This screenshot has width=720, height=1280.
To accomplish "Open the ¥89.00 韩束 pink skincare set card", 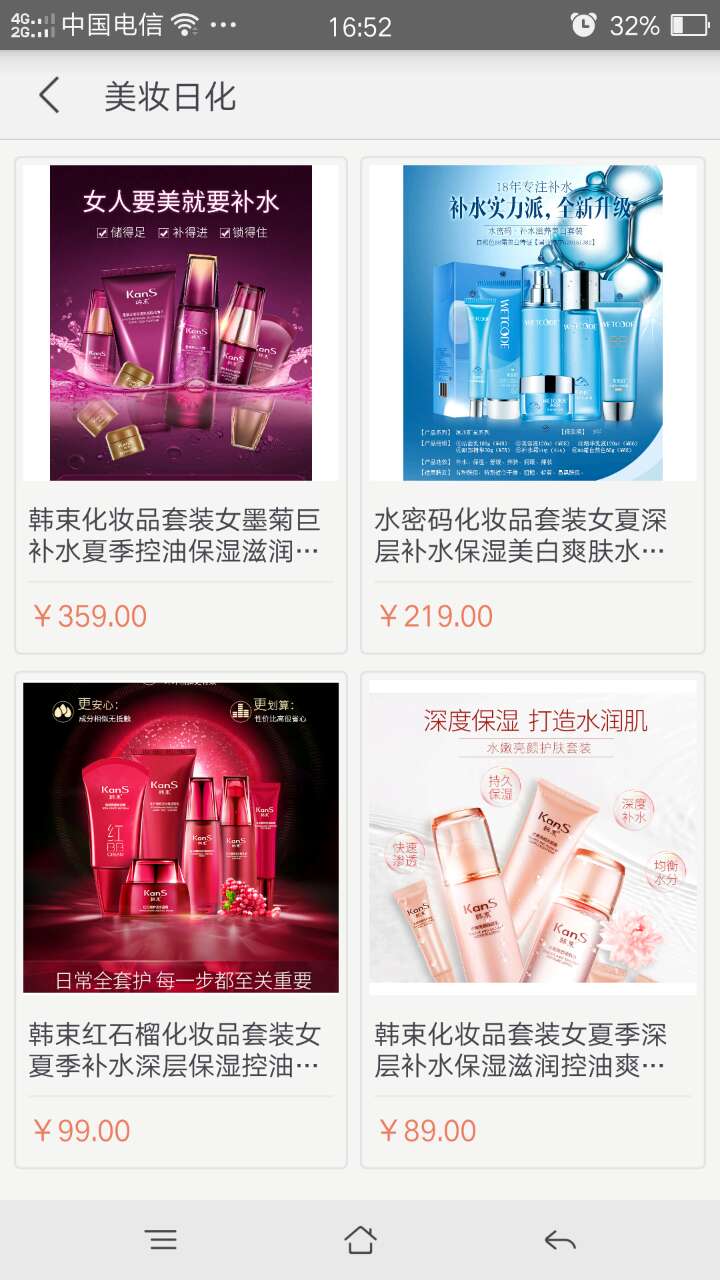I will (533, 918).
